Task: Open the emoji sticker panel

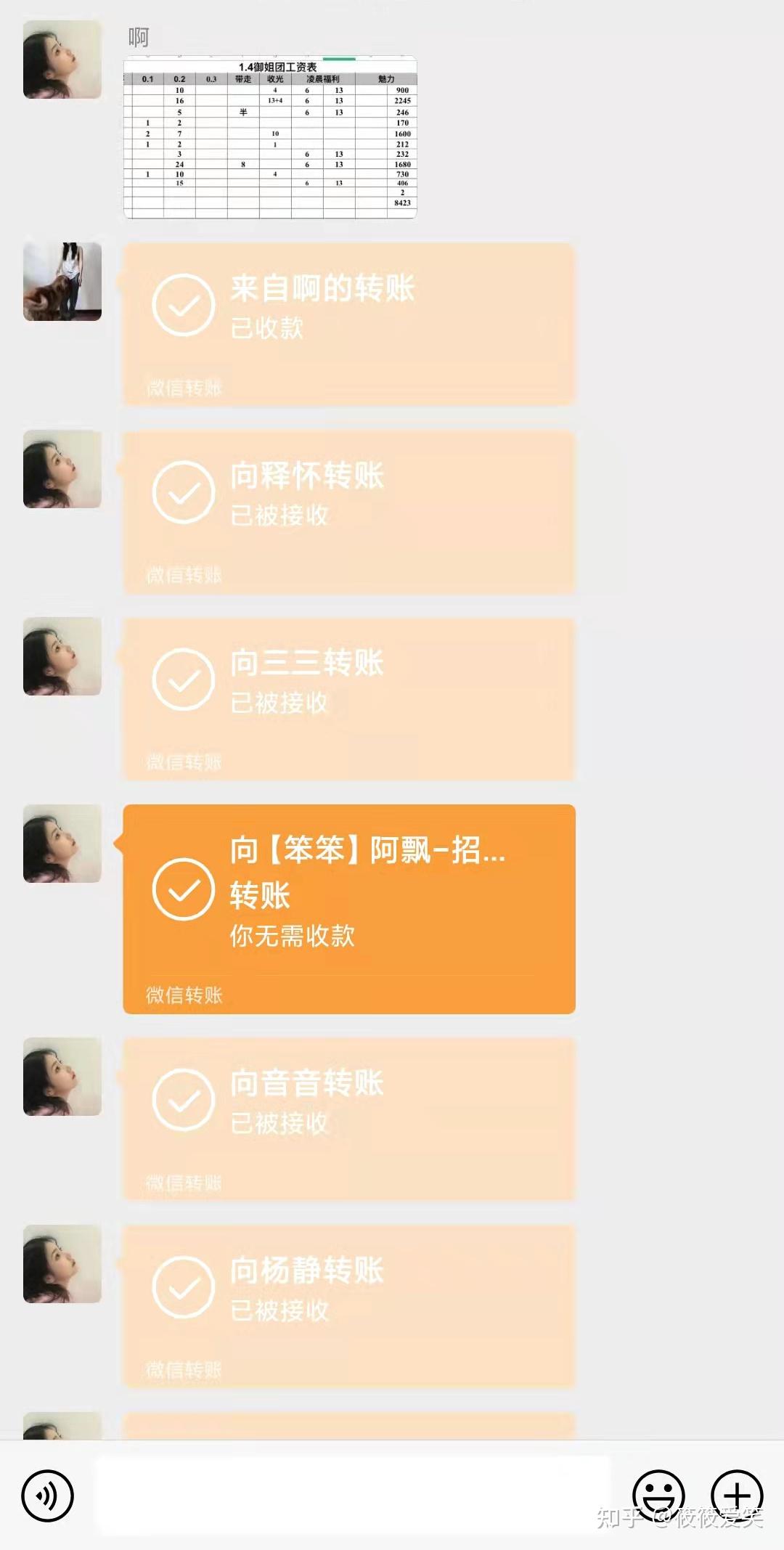Action: (659, 1496)
